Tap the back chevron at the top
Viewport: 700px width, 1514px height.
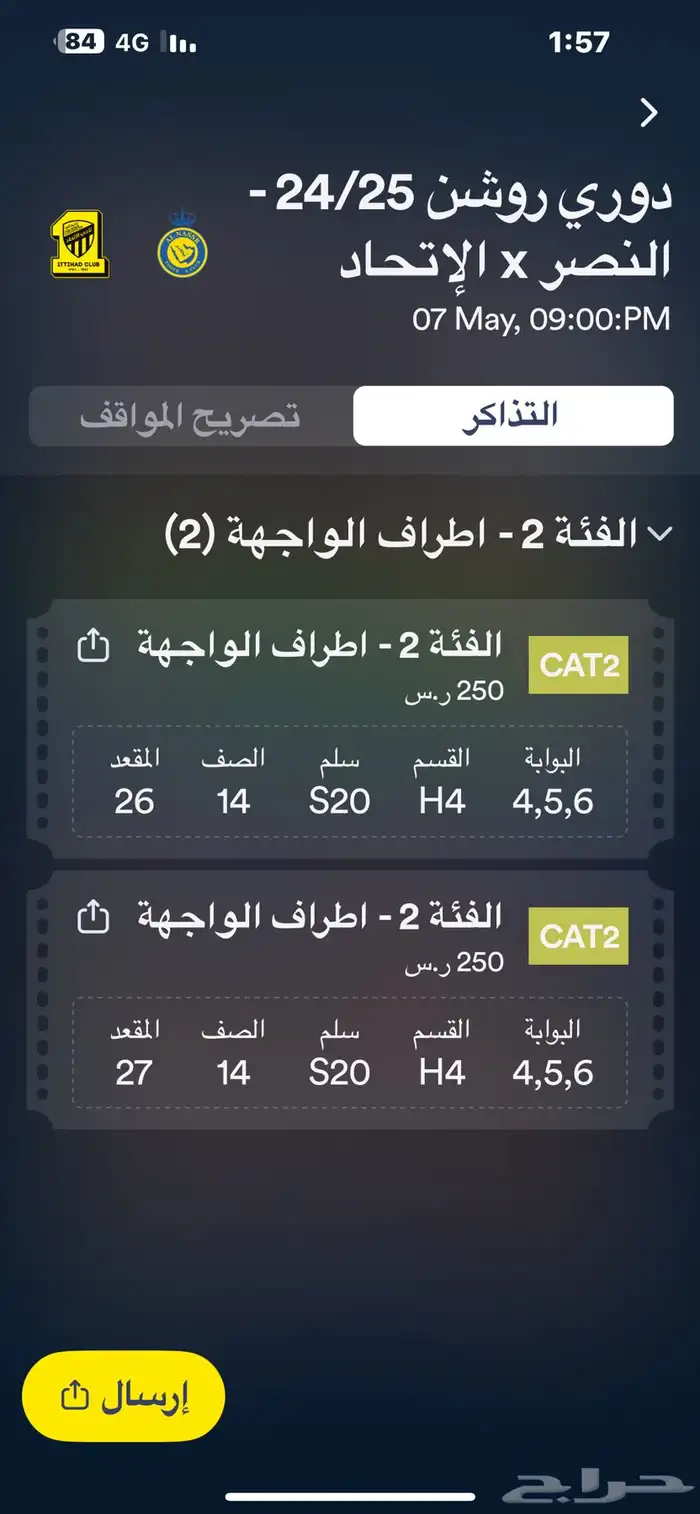click(649, 113)
